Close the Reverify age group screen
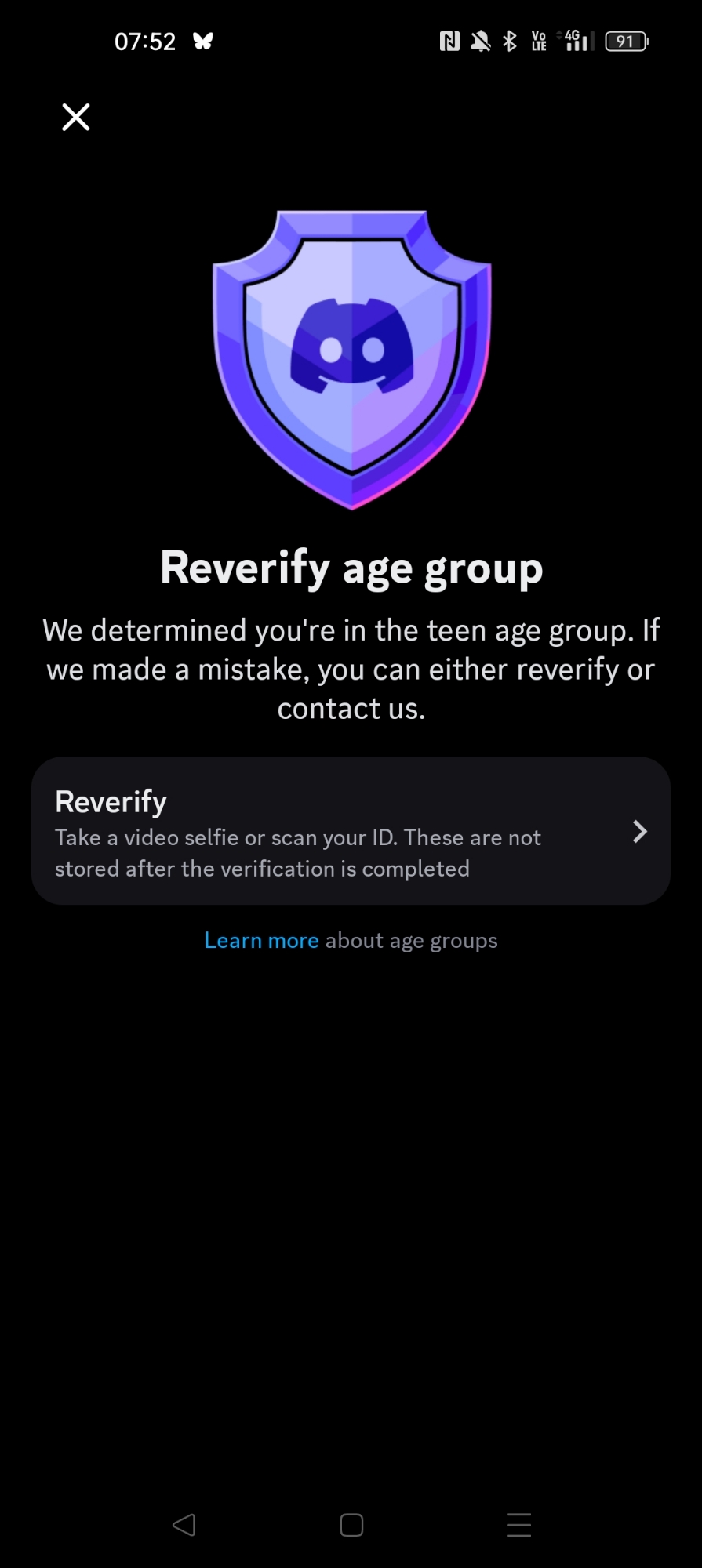Image resolution: width=702 pixels, height=1568 pixels. click(x=76, y=118)
